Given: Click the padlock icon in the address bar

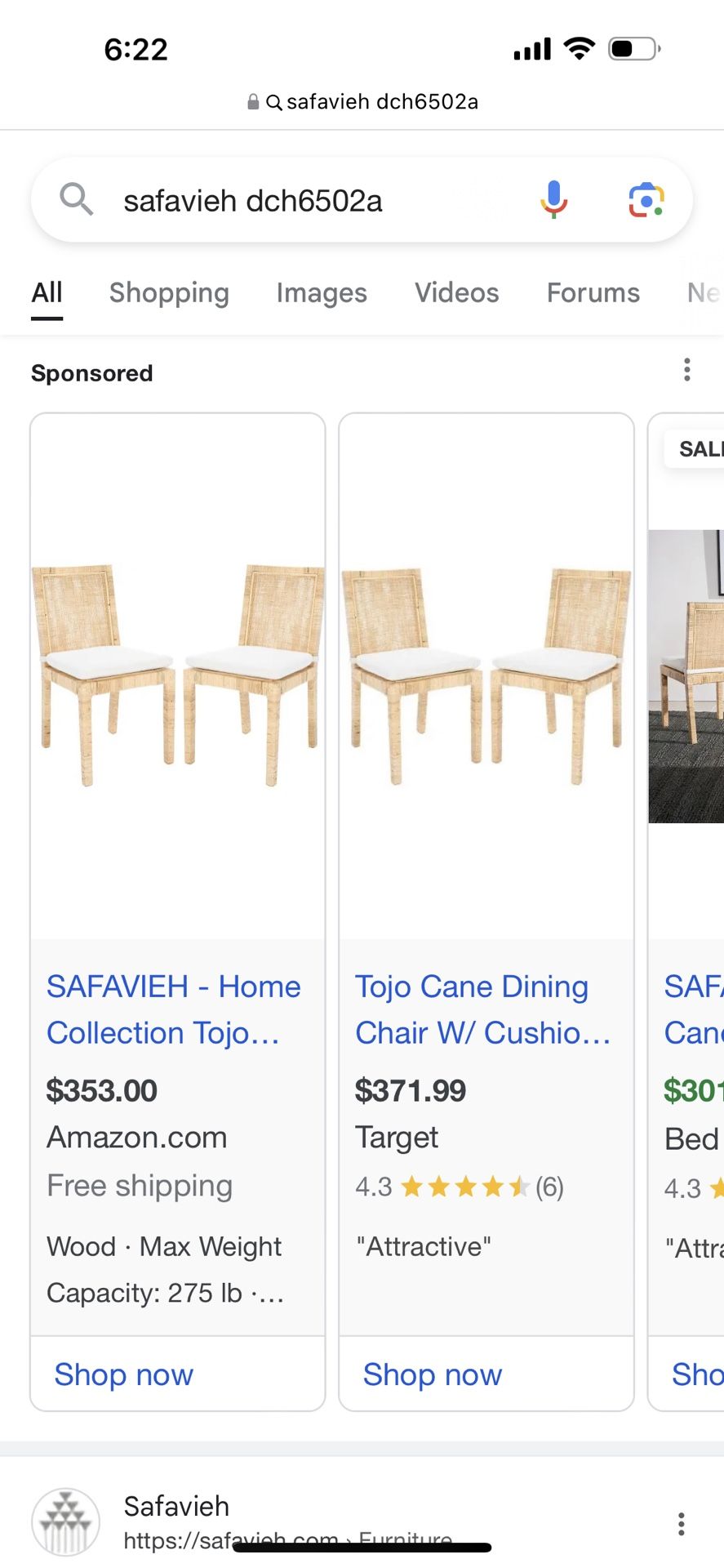Looking at the screenshot, I should click(x=253, y=101).
